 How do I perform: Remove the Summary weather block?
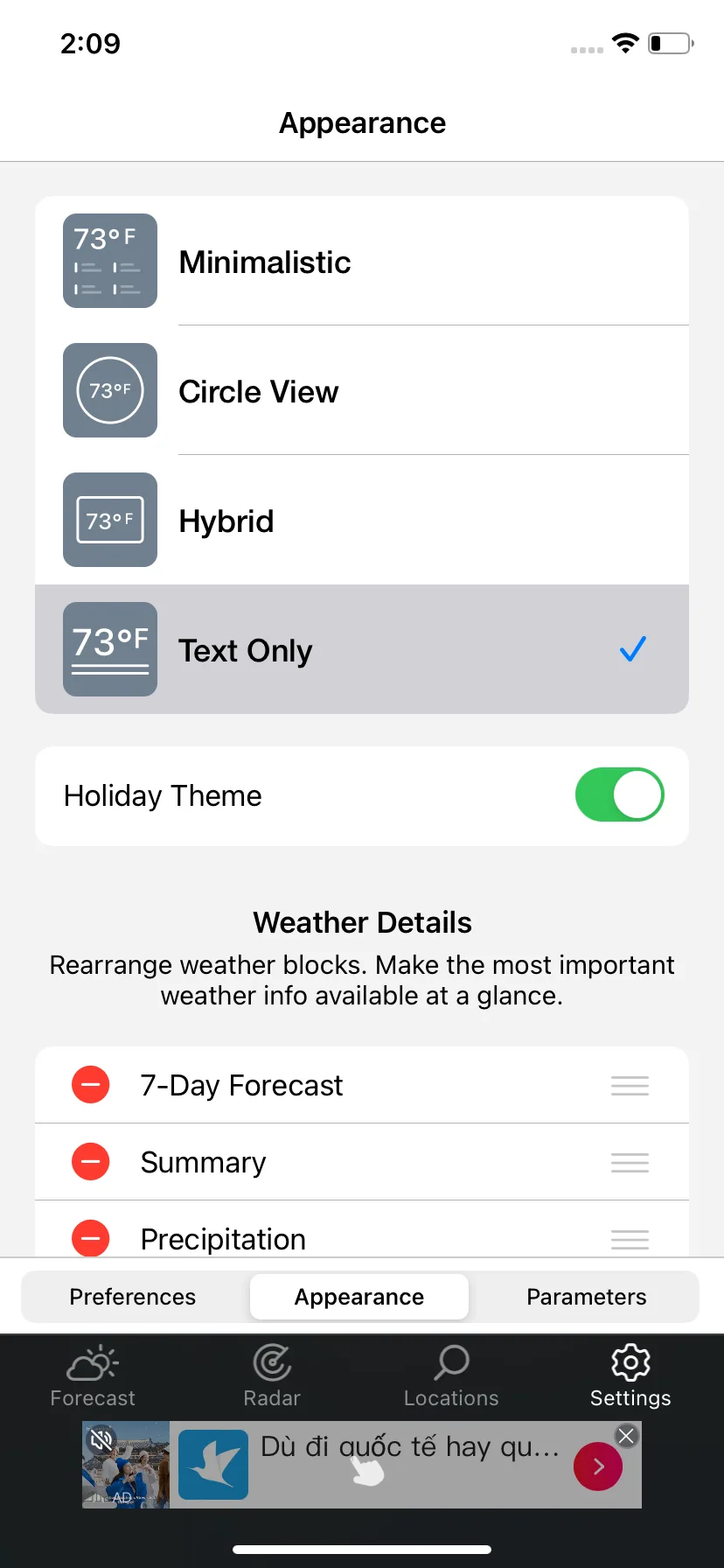pos(90,1162)
